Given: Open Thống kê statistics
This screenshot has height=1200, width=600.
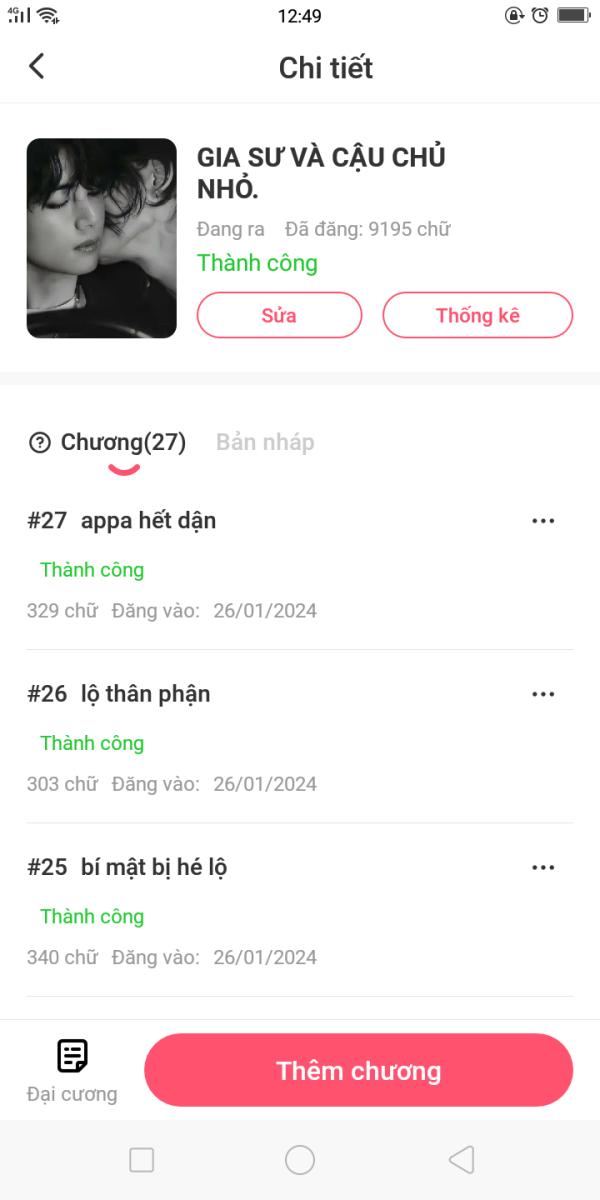Looking at the screenshot, I should click(x=477, y=315).
